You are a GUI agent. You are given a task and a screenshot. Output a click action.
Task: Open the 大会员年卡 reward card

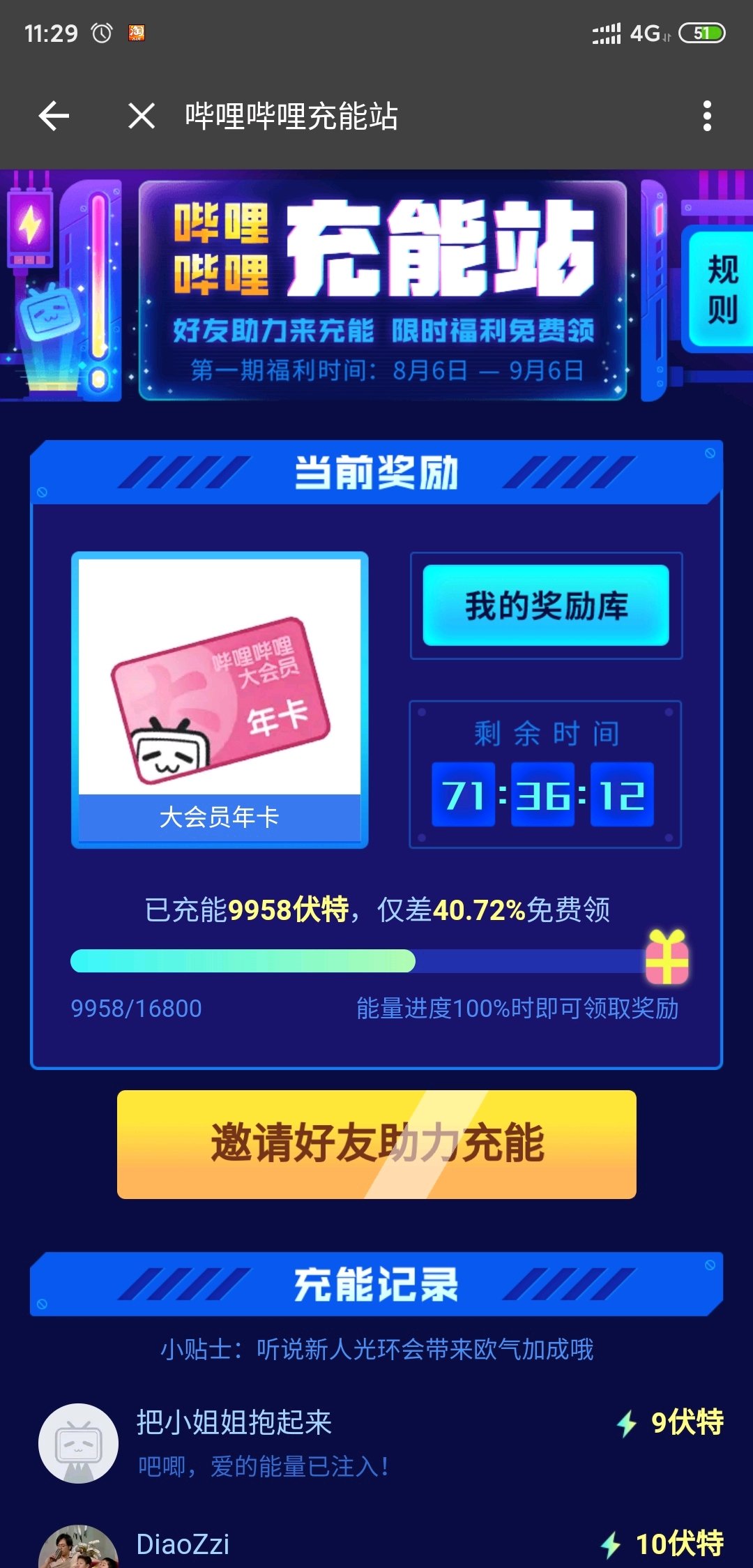pyautogui.click(x=220, y=700)
